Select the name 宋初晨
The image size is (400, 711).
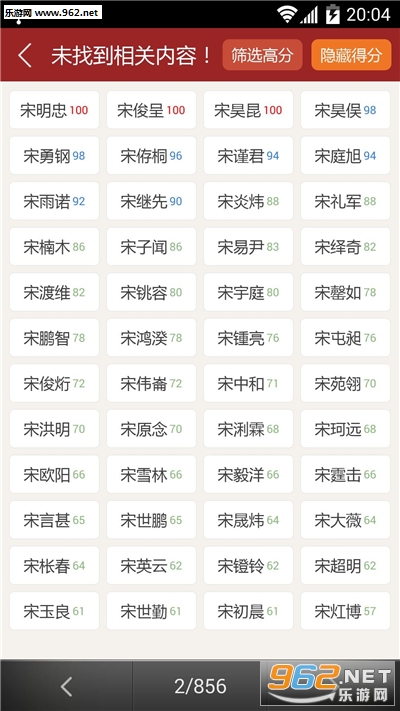249,611
